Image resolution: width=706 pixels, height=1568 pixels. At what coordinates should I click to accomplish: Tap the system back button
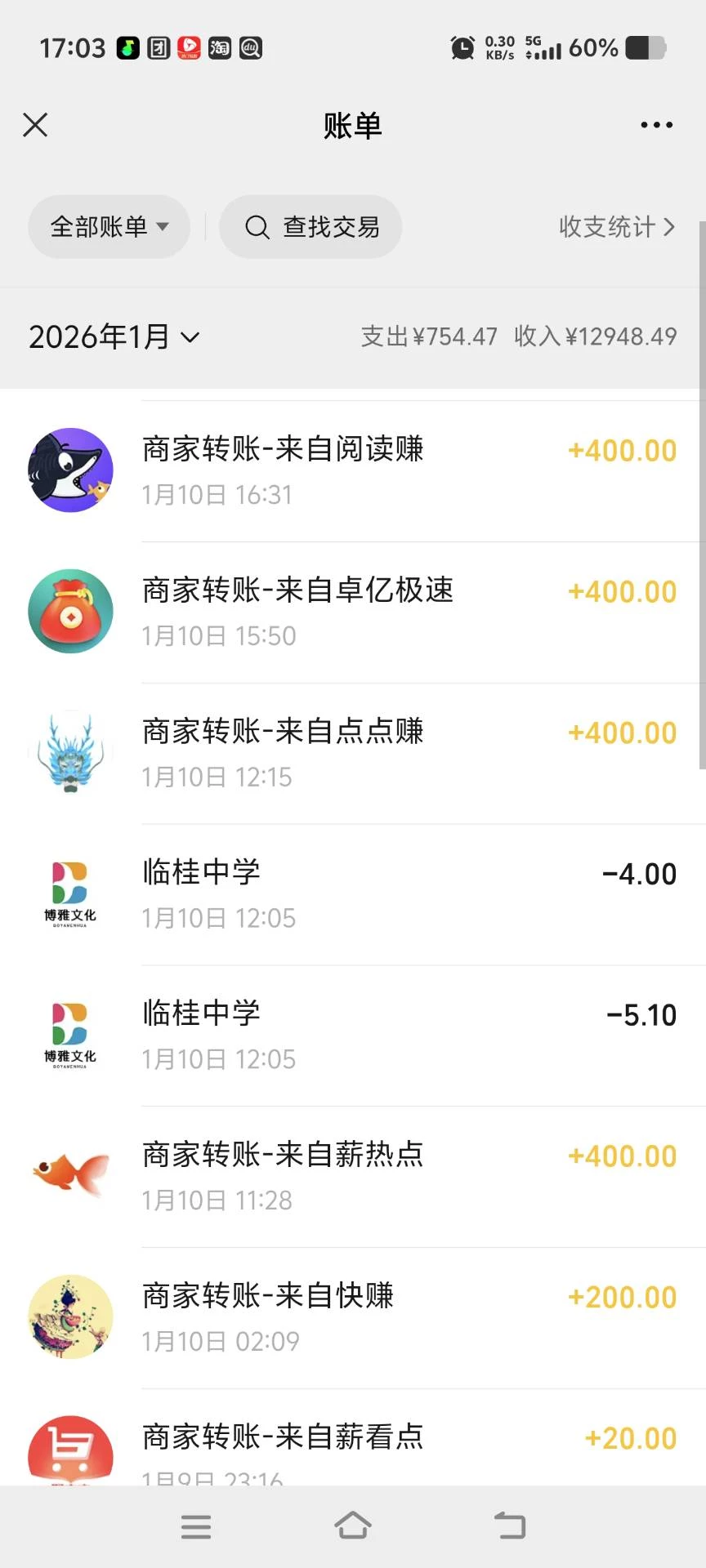point(510,1526)
